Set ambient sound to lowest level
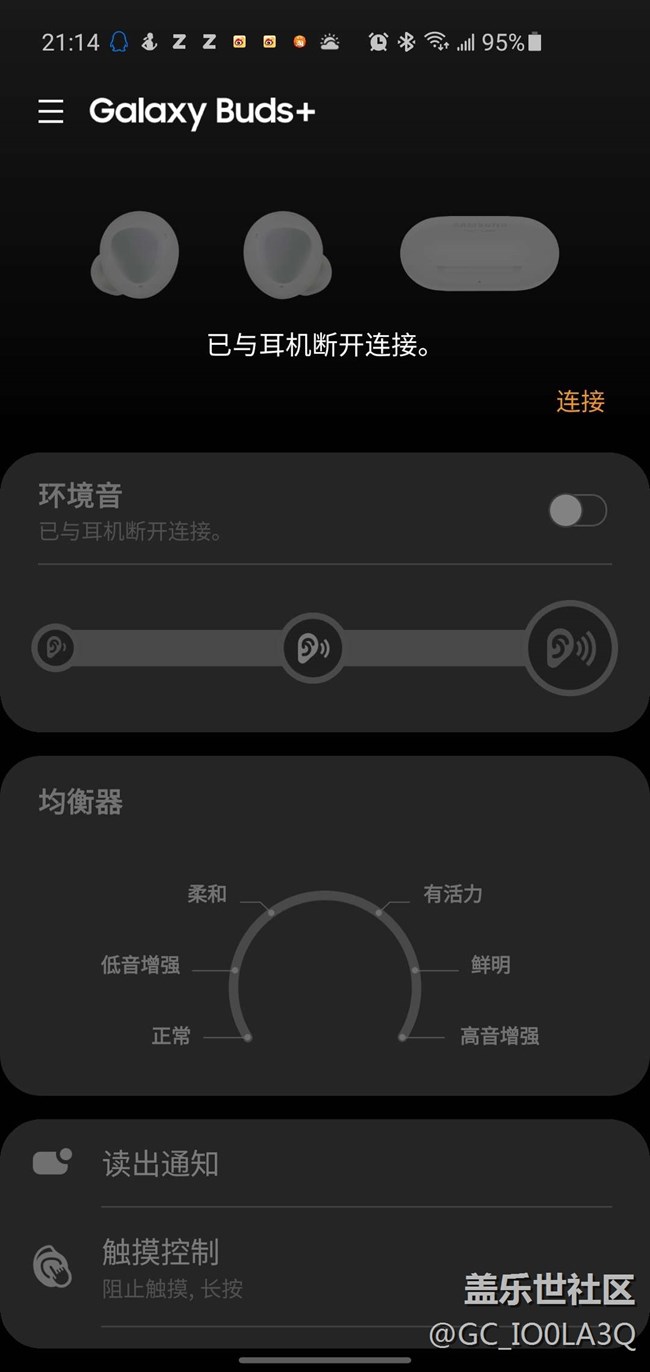The height and width of the screenshot is (1372, 650). click(x=54, y=648)
